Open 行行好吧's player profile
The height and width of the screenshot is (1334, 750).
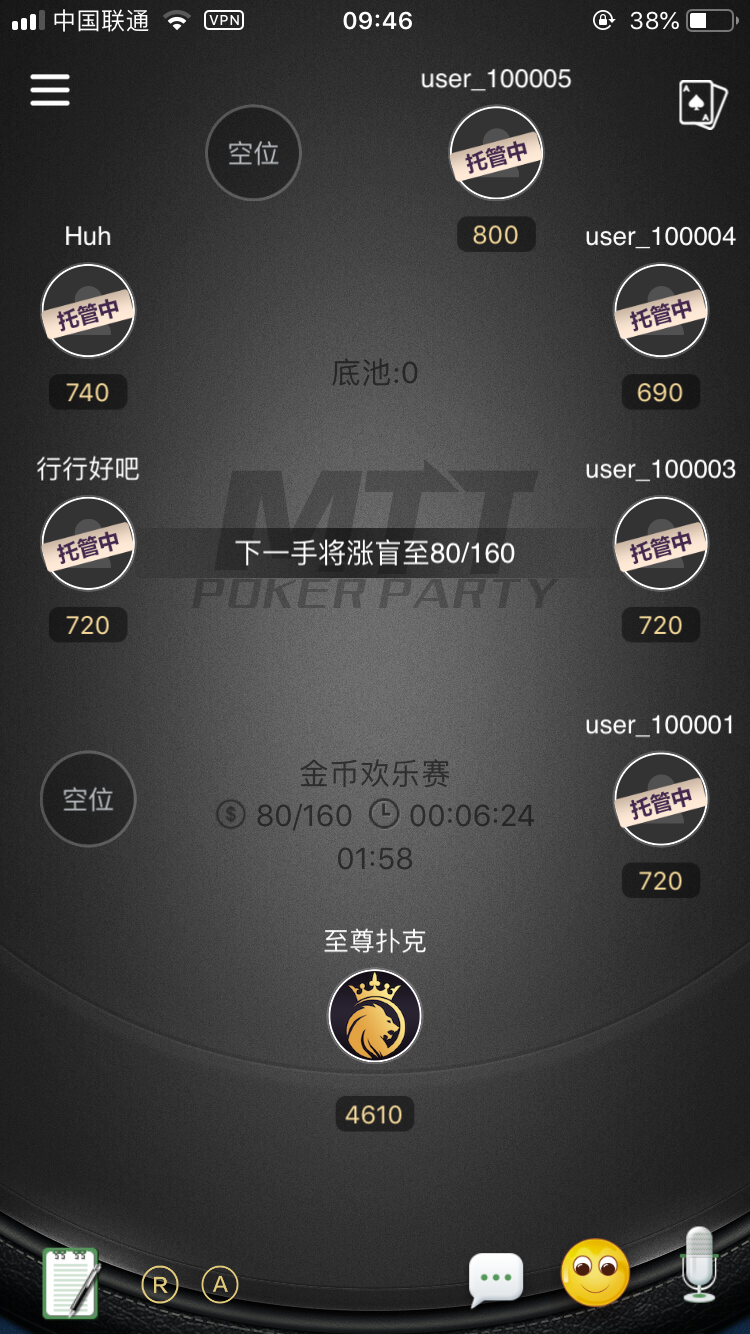click(88, 544)
